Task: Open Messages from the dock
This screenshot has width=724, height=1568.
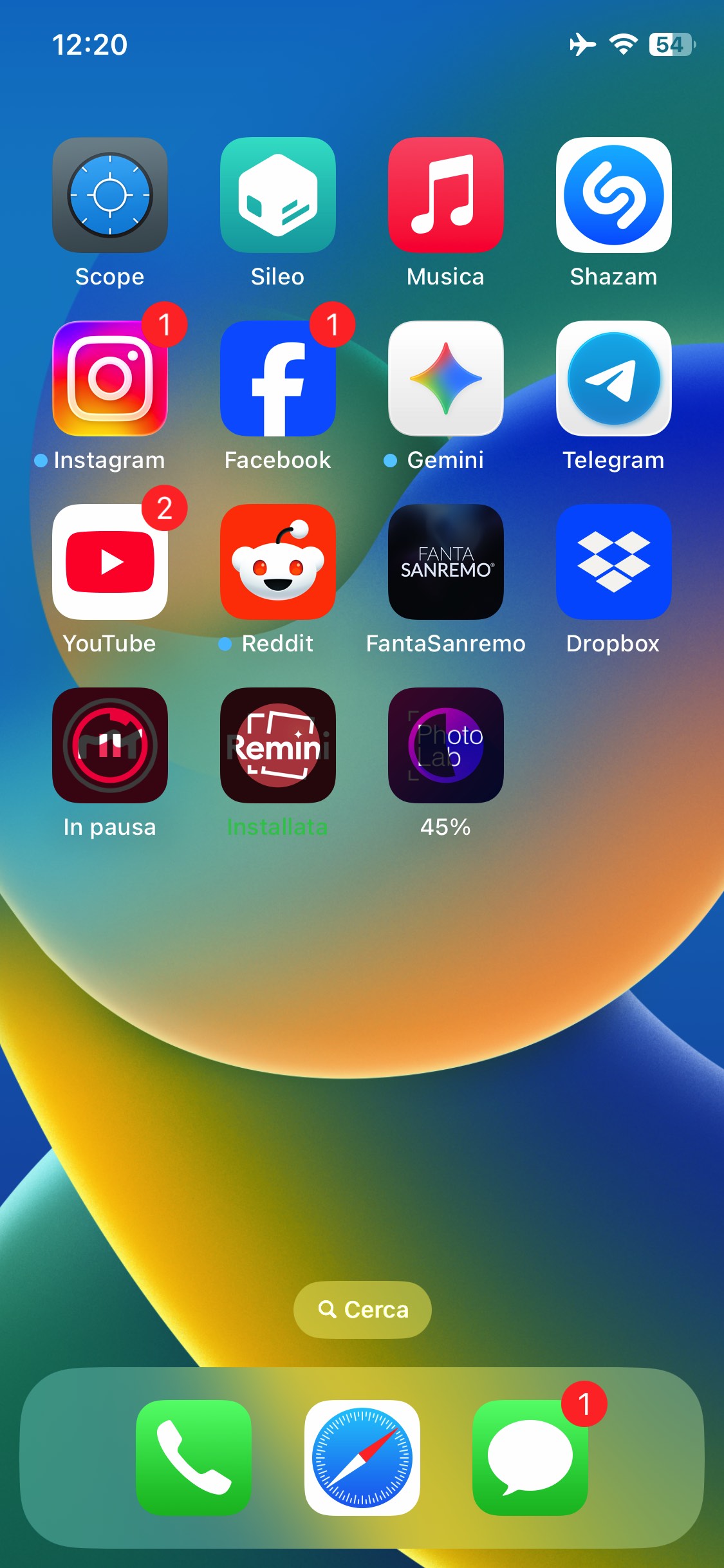Action: pyautogui.click(x=530, y=1457)
